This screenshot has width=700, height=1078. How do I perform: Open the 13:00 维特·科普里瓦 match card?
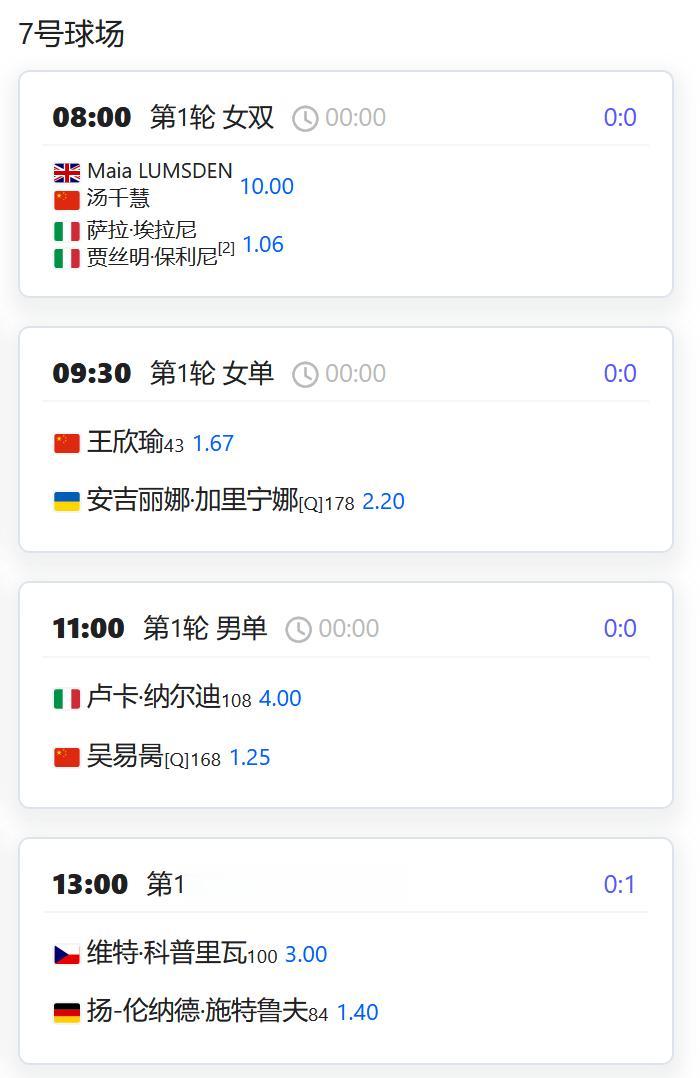click(x=345, y=951)
